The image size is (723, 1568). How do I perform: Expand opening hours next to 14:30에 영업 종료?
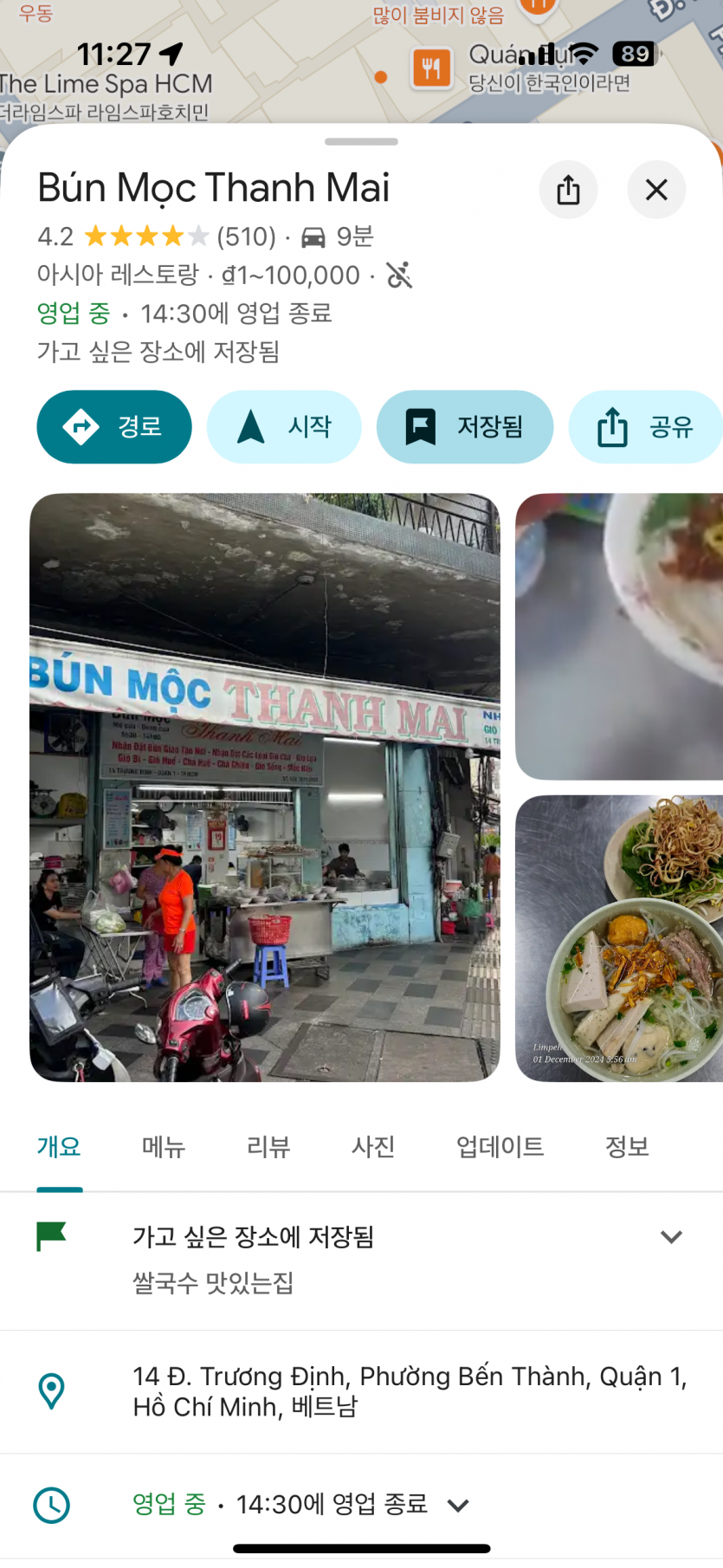point(459,1506)
